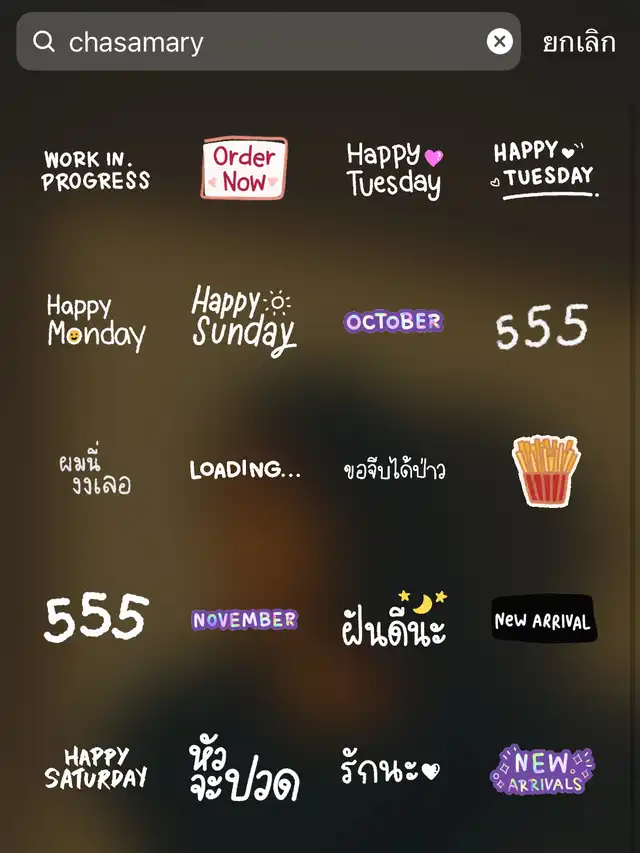This screenshot has height=853, width=640.
Task: Add the Order Now sticker
Action: pos(244,169)
